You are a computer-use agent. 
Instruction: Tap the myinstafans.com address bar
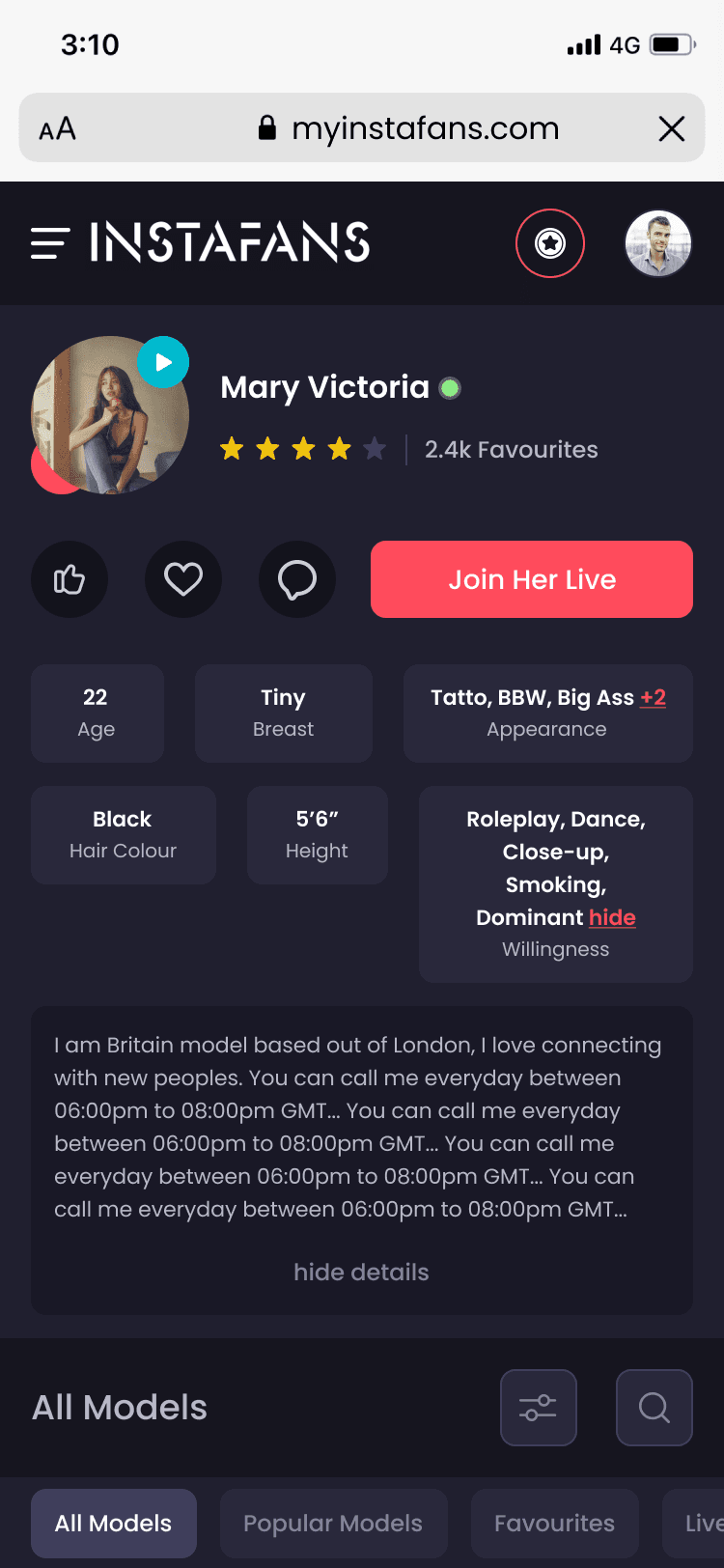pos(427,127)
